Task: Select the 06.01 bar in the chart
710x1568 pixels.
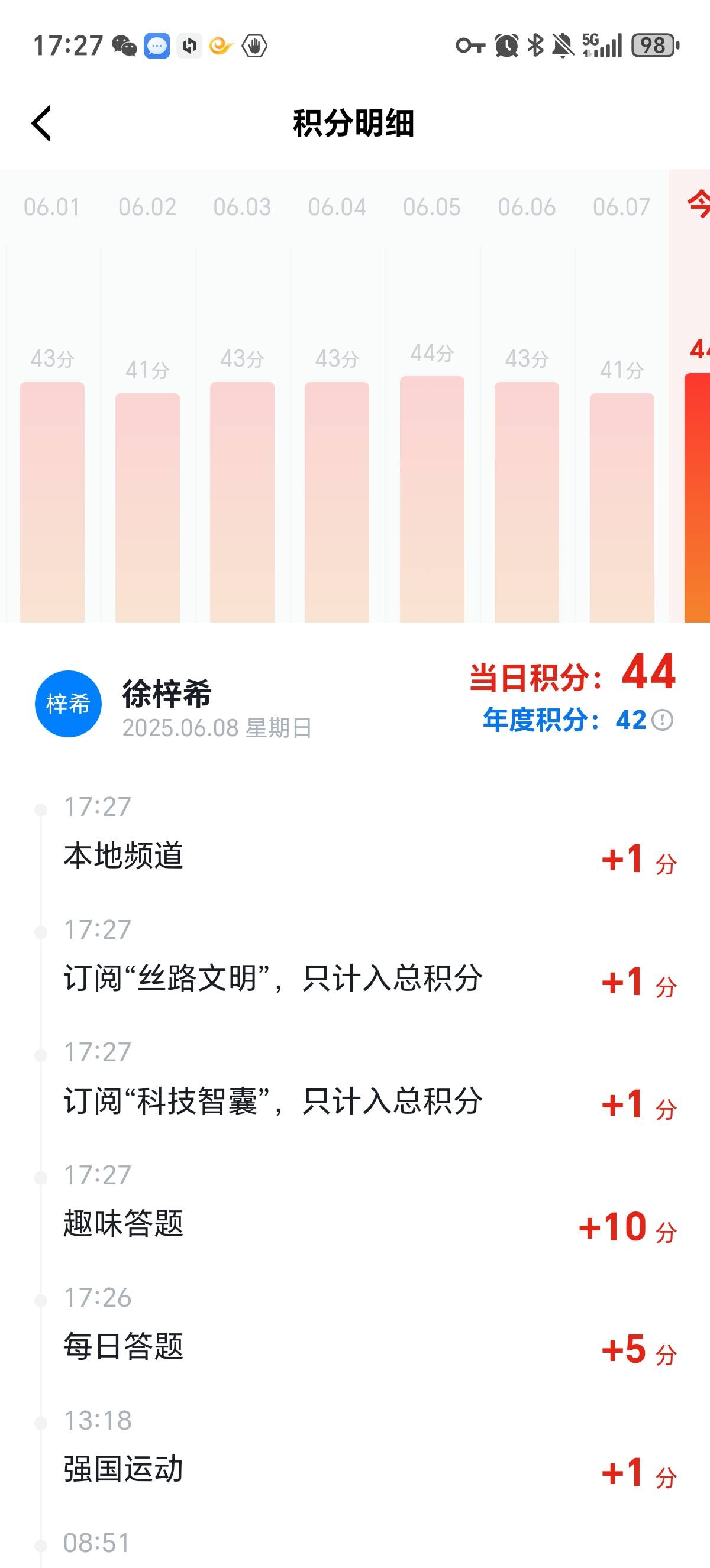Action: point(53,500)
